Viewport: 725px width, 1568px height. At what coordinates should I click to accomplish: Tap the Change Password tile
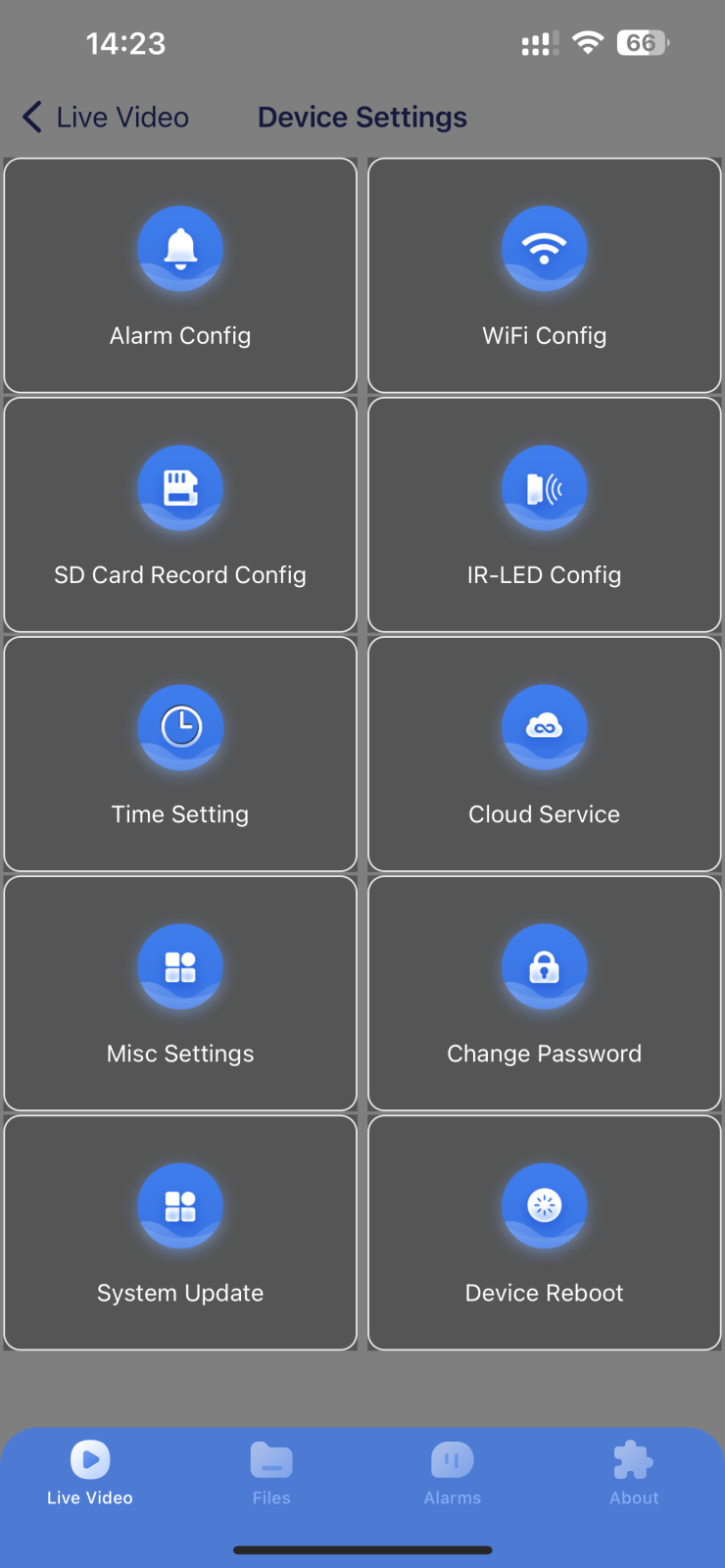click(x=544, y=993)
